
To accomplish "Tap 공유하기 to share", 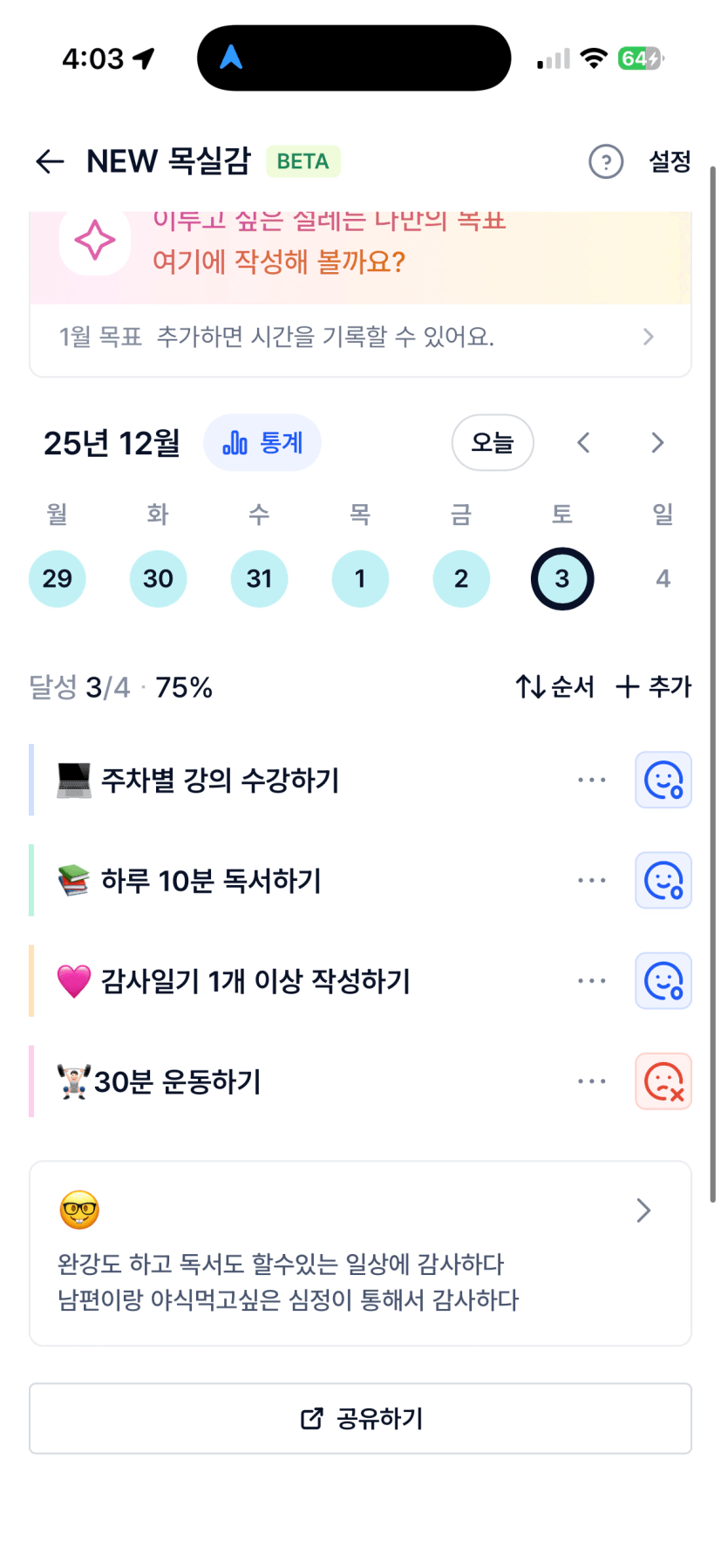I will click(359, 1419).
